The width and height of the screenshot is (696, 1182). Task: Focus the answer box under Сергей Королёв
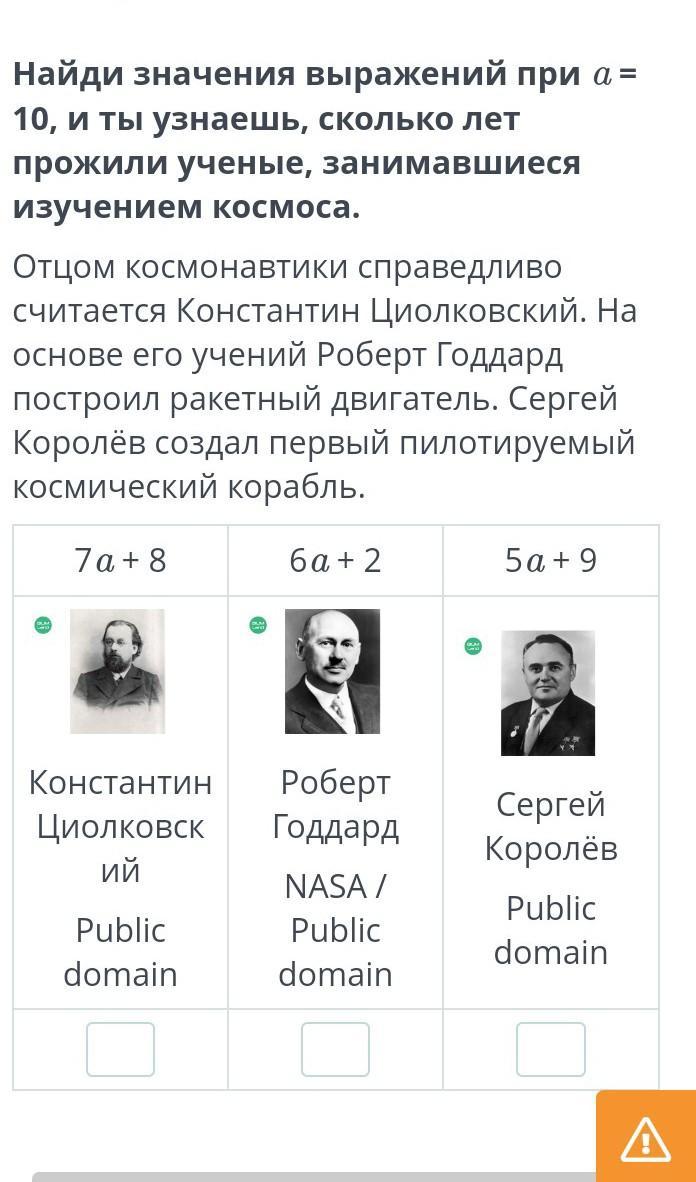click(550, 1049)
